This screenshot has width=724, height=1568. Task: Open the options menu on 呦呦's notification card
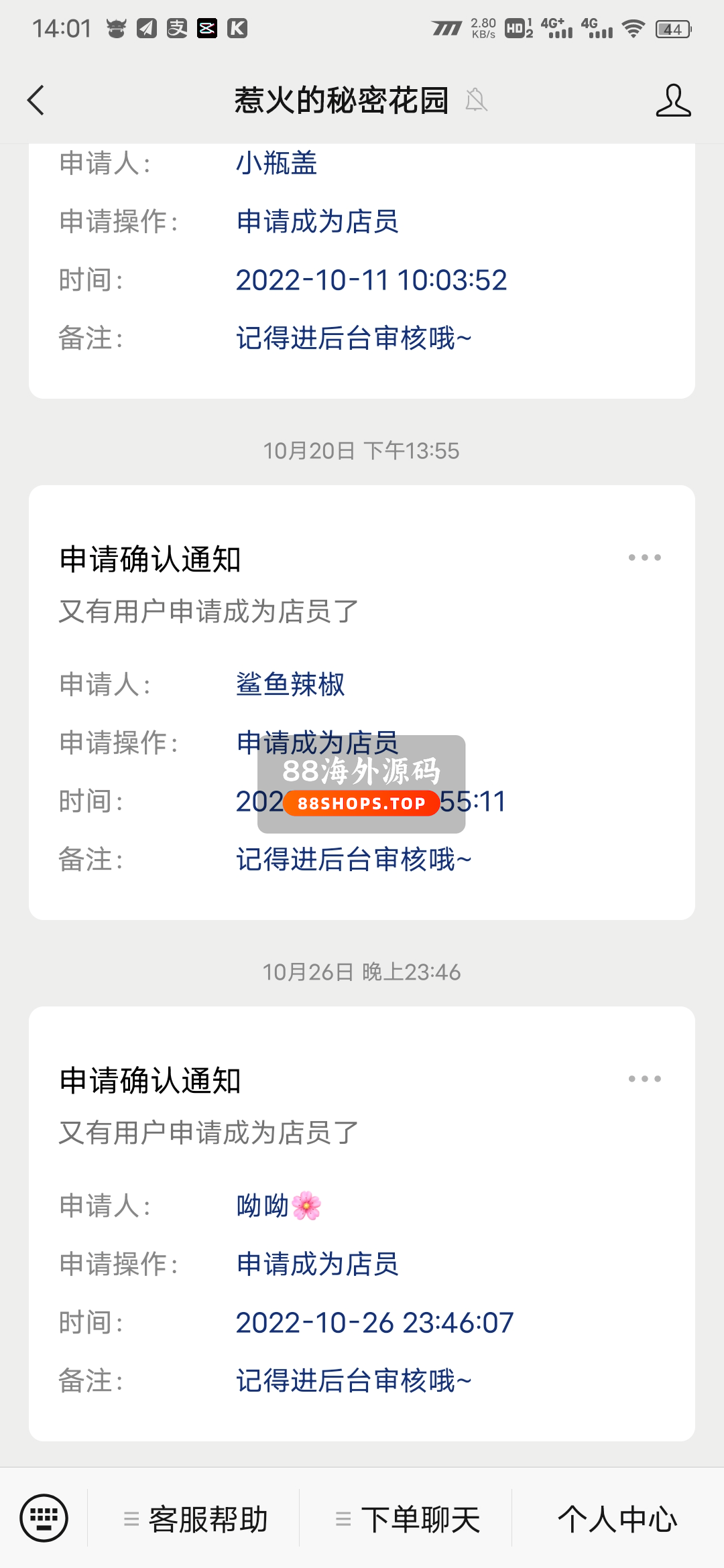coord(644,1079)
